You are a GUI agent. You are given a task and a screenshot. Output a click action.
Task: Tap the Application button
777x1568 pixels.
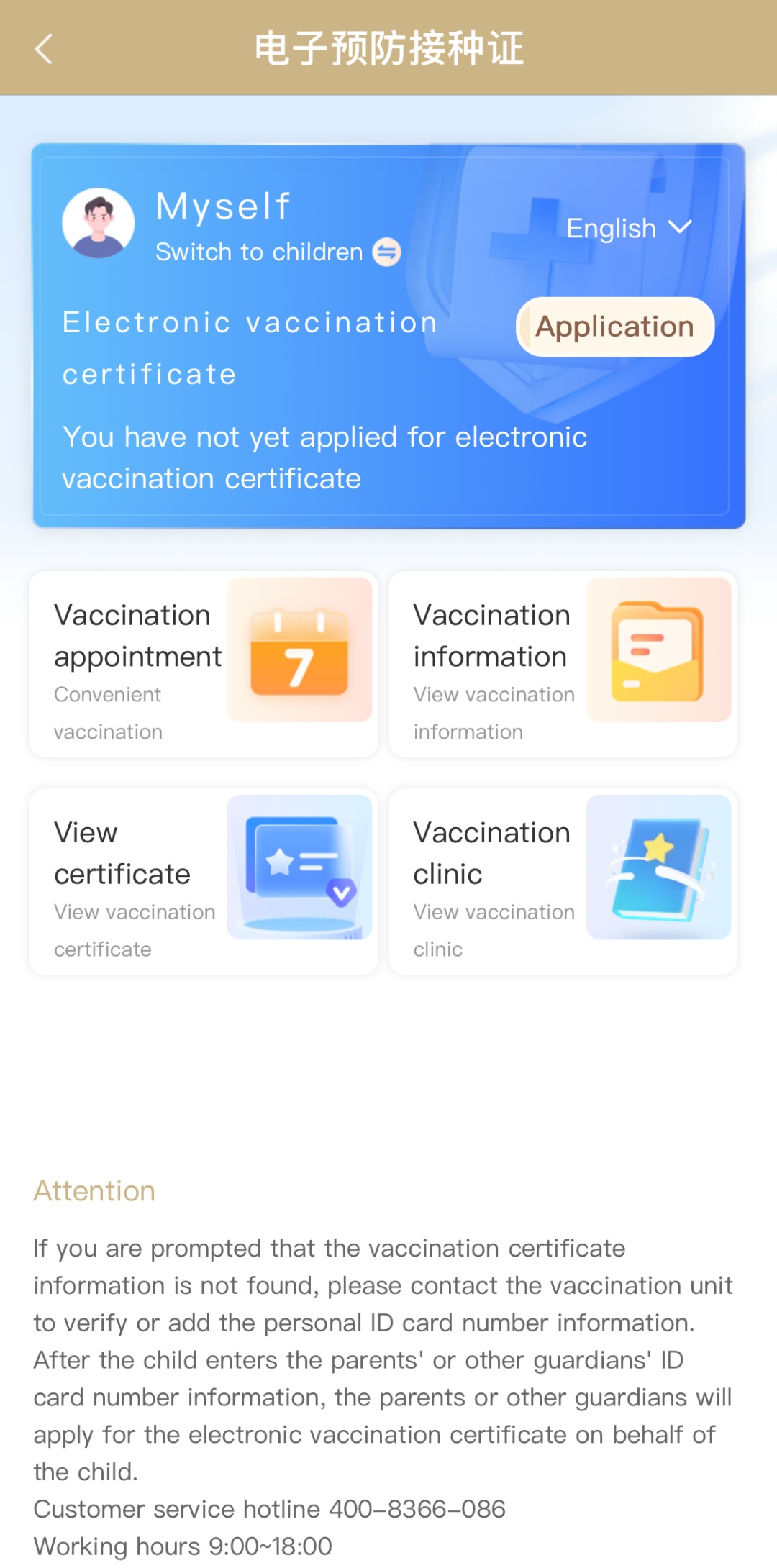[x=614, y=327]
